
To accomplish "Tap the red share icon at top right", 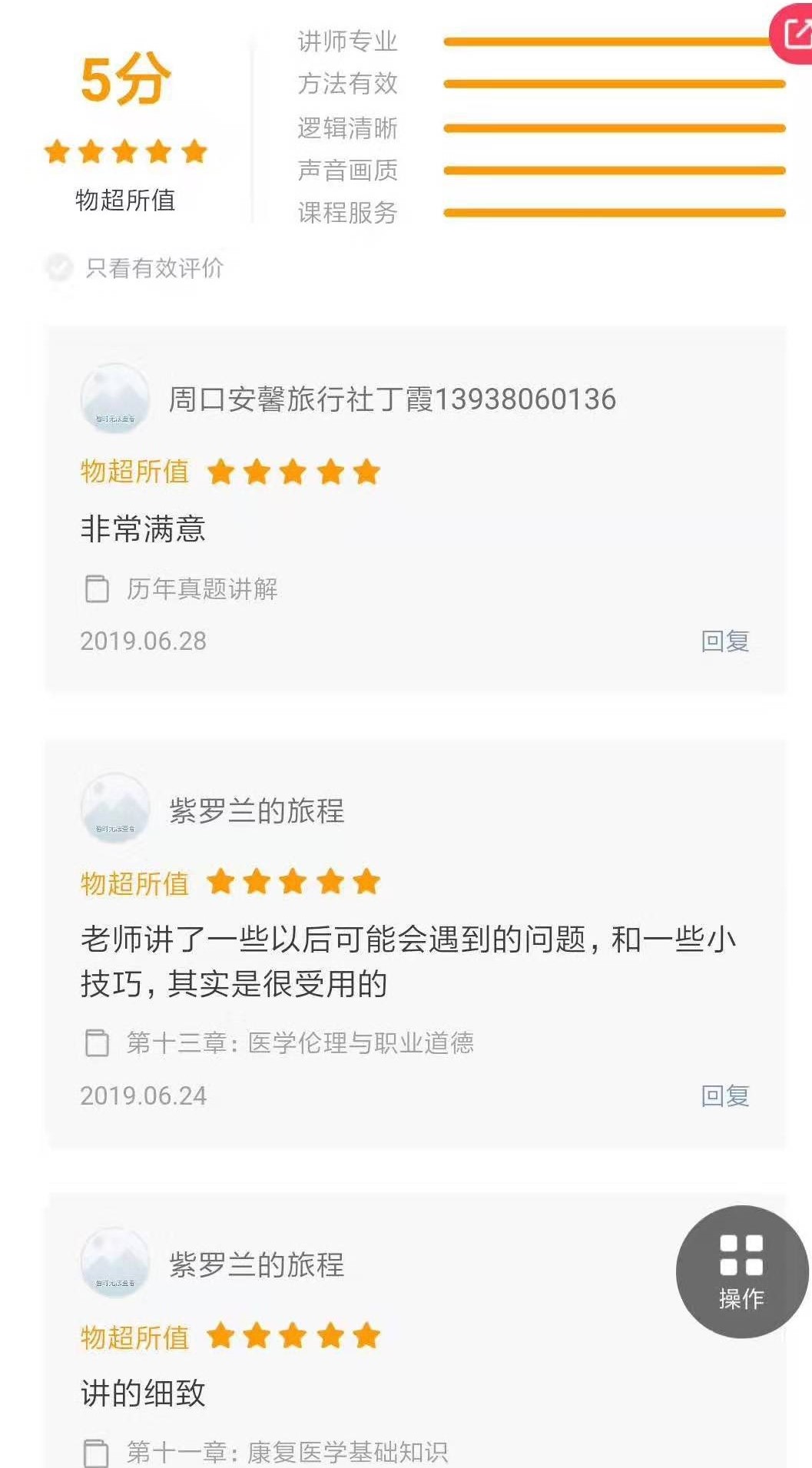I will click(x=792, y=34).
